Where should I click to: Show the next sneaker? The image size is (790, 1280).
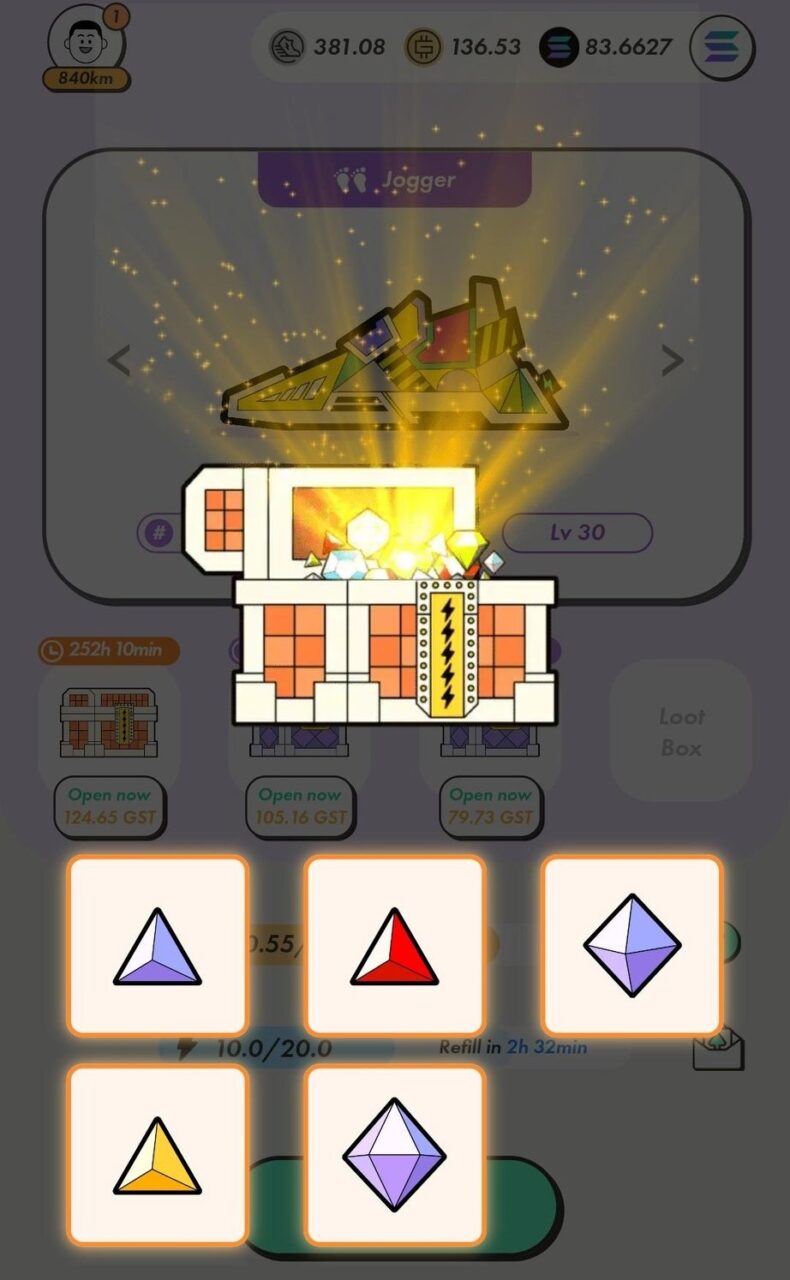click(674, 360)
